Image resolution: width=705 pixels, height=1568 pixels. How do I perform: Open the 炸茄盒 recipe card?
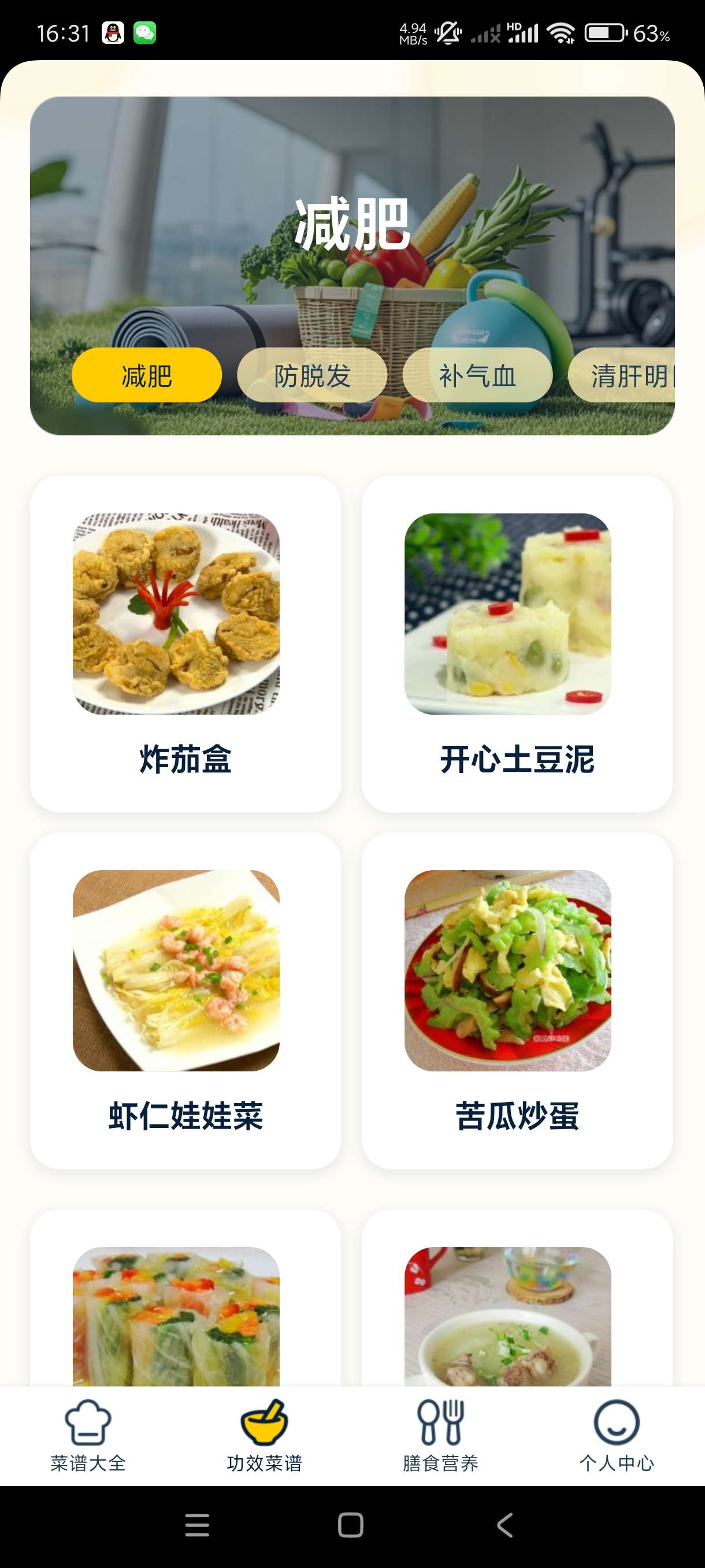(x=185, y=644)
